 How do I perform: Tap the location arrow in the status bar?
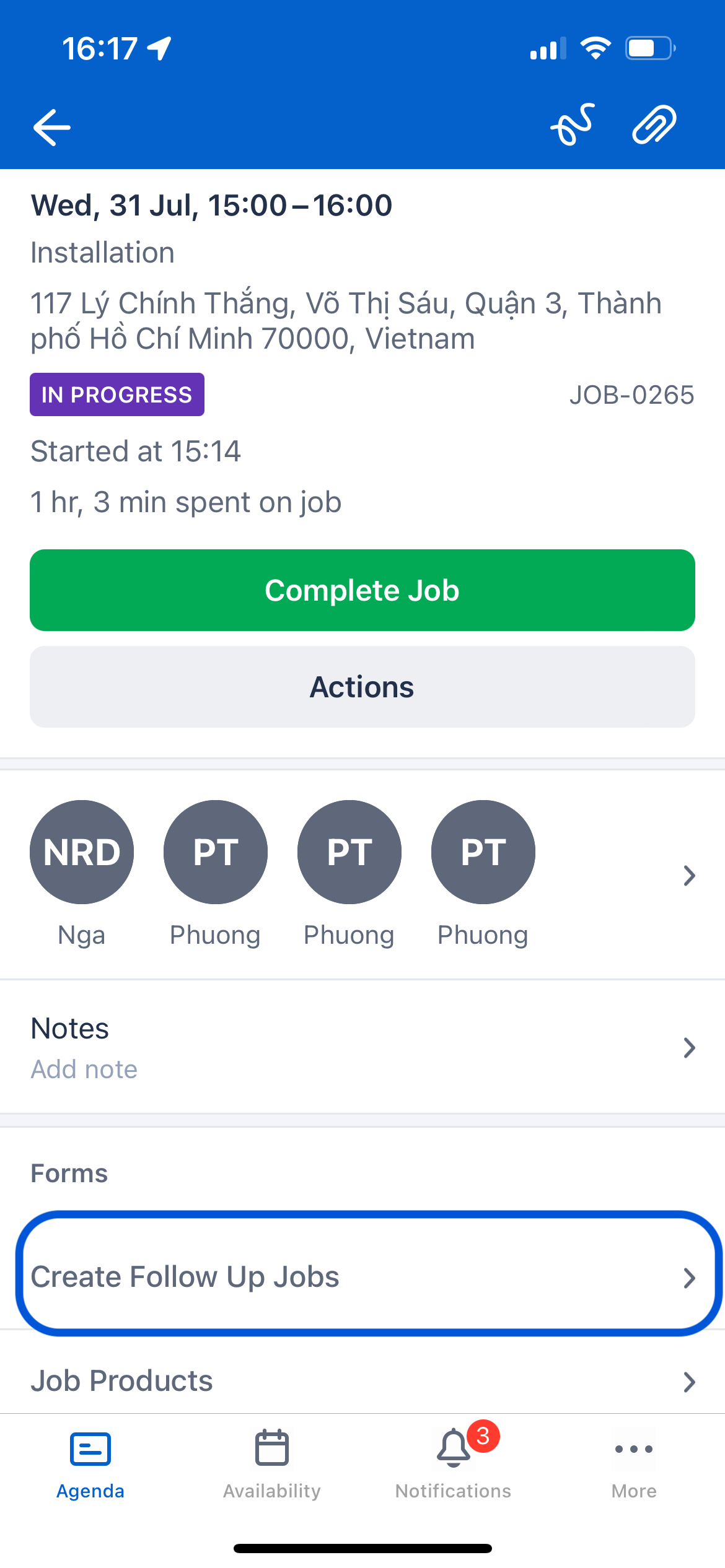point(159,48)
